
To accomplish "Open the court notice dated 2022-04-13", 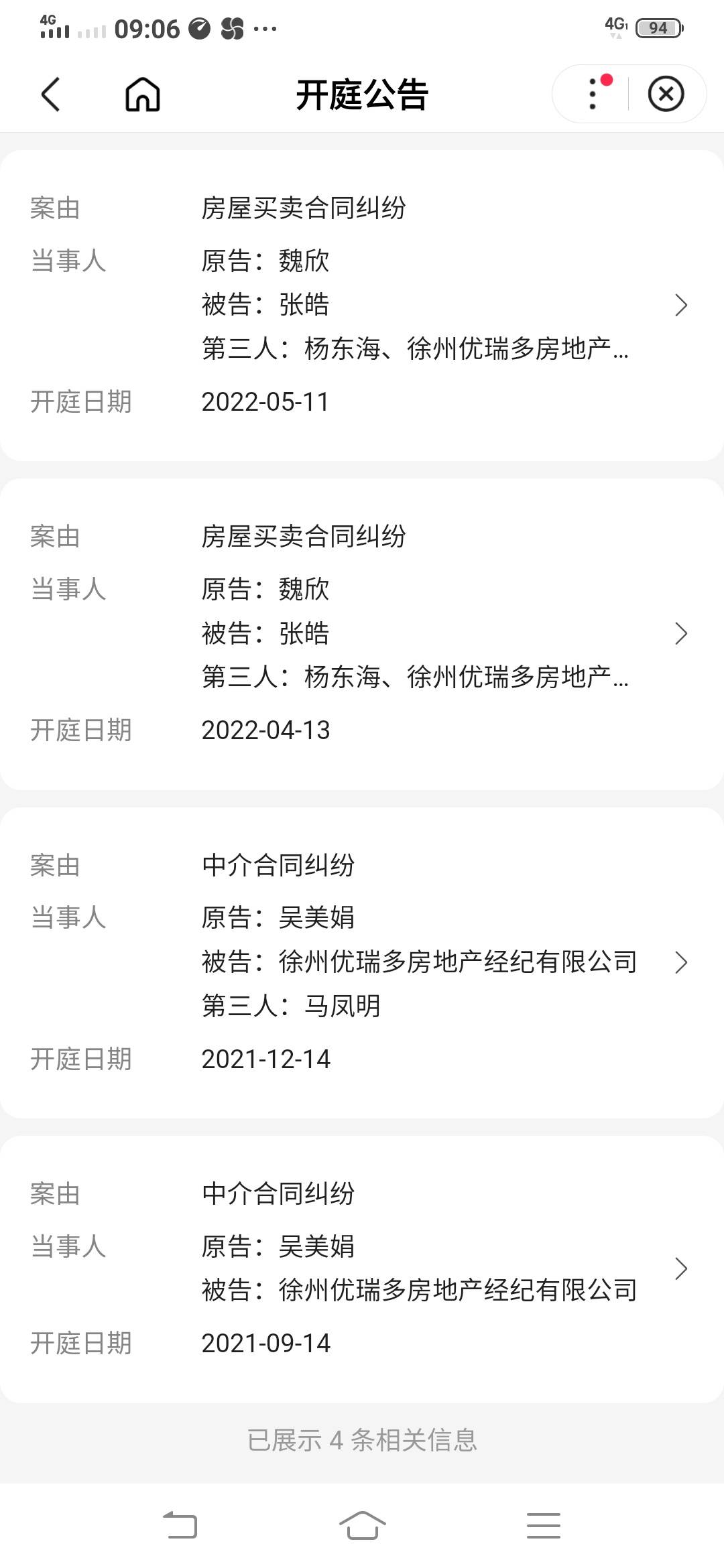I will coord(362,634).
